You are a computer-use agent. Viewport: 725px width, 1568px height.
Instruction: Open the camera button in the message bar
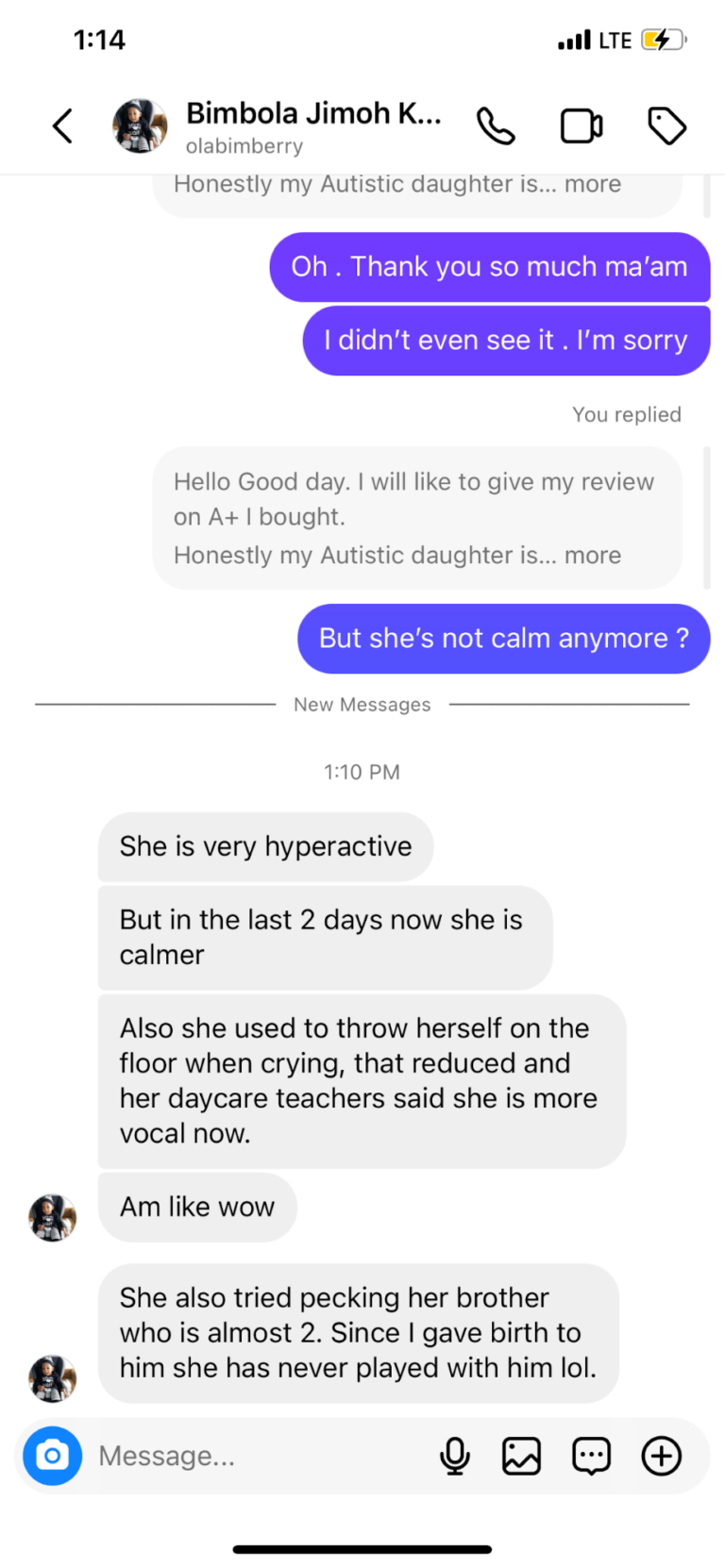pos(53,1456)
